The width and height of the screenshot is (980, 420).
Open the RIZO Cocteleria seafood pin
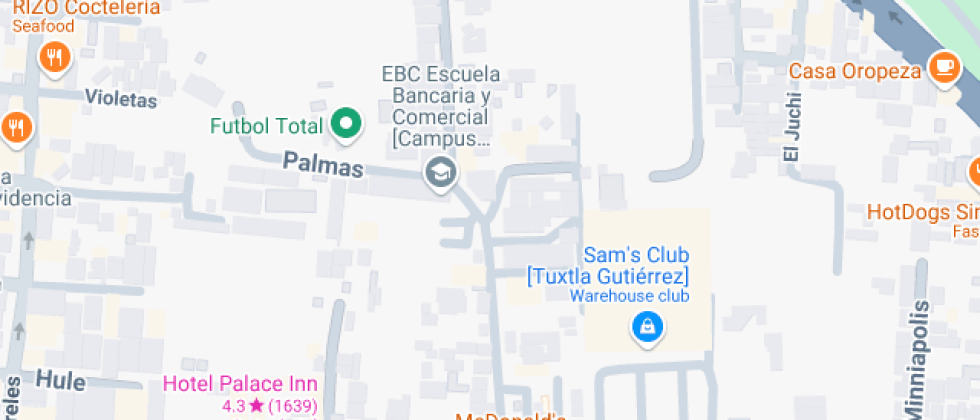[x=56, y=57]
